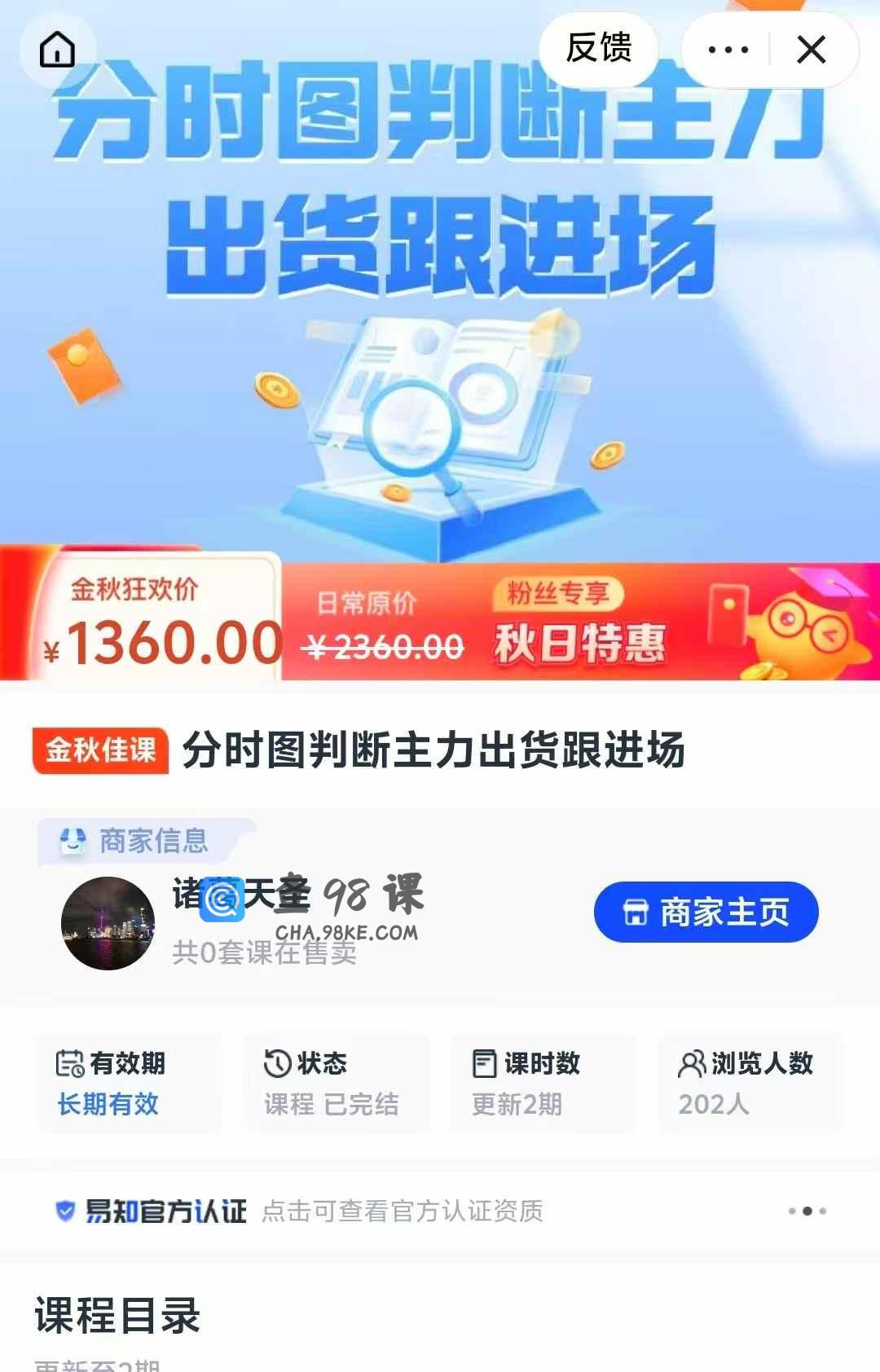Image resolution: width=880 pixels, height=1372 pixels.
Task: Open the 反馈 feedback button
Action: tap(599, 48)
